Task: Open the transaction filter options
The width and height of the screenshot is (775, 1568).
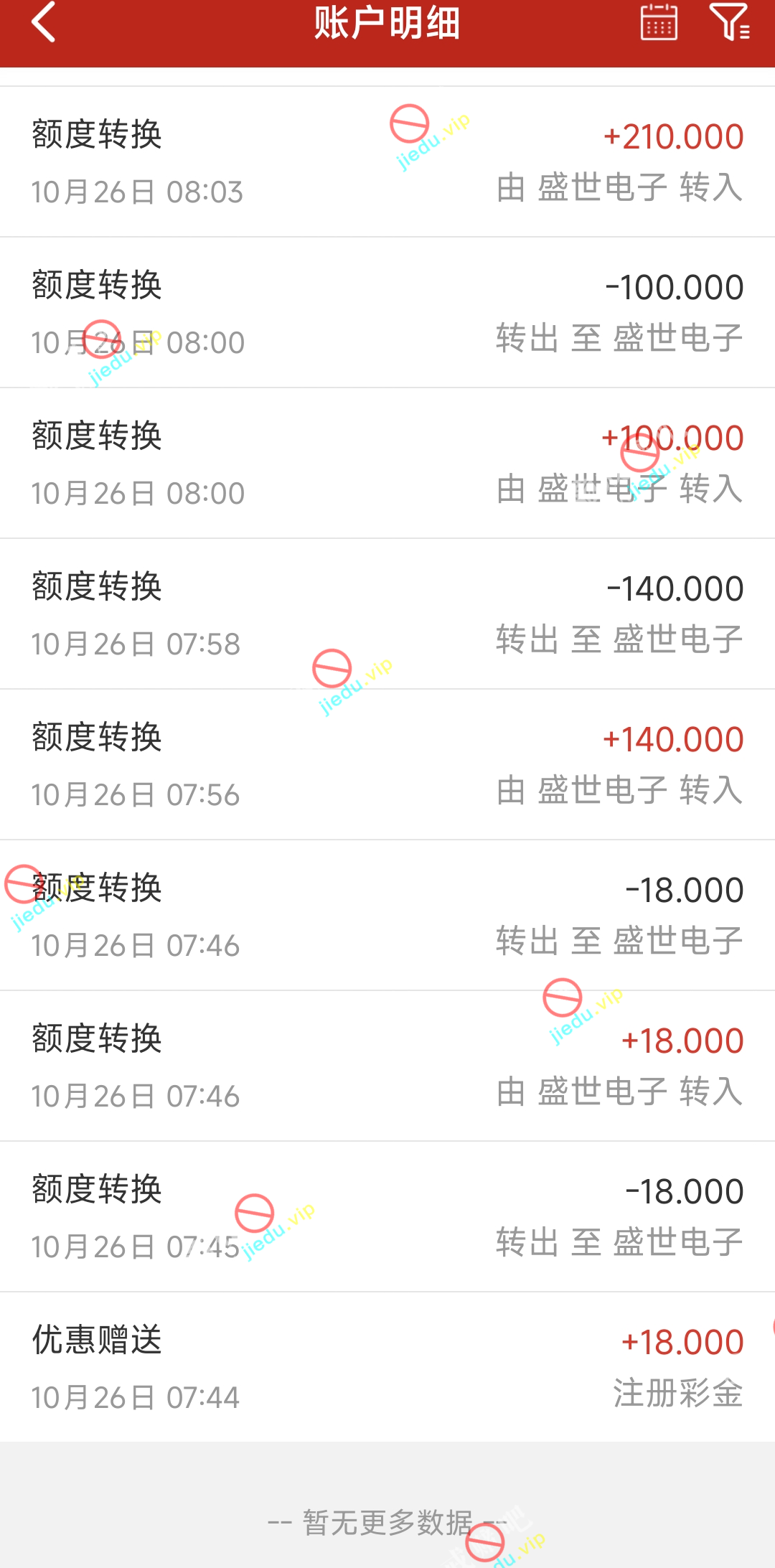Action: tap(729, 23)
